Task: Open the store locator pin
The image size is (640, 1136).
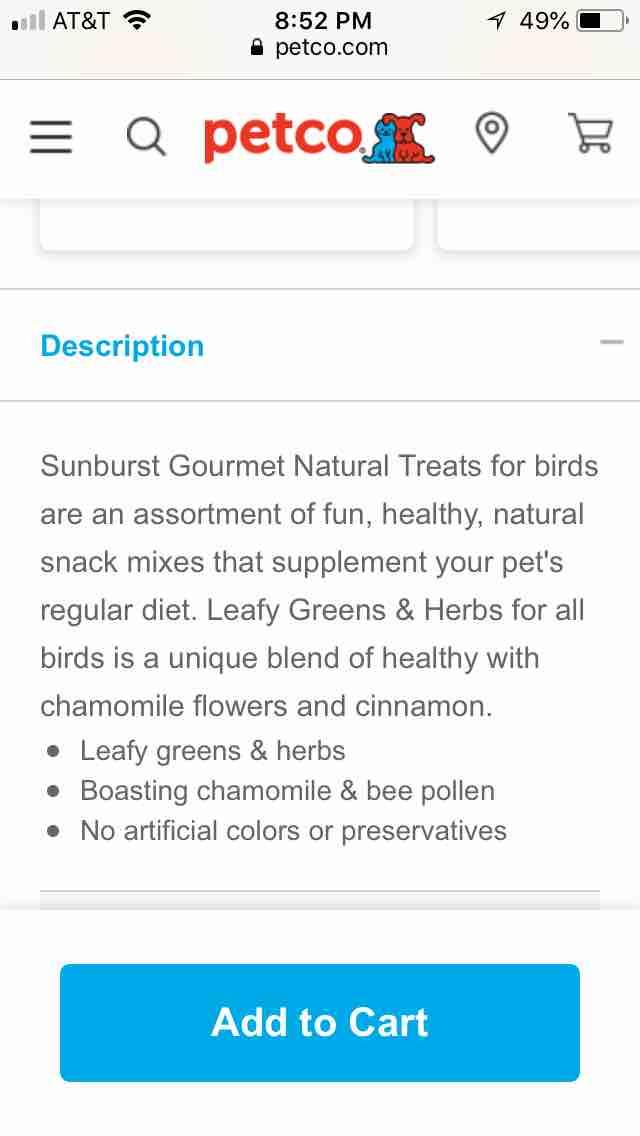Action: (x=491, y=134)
